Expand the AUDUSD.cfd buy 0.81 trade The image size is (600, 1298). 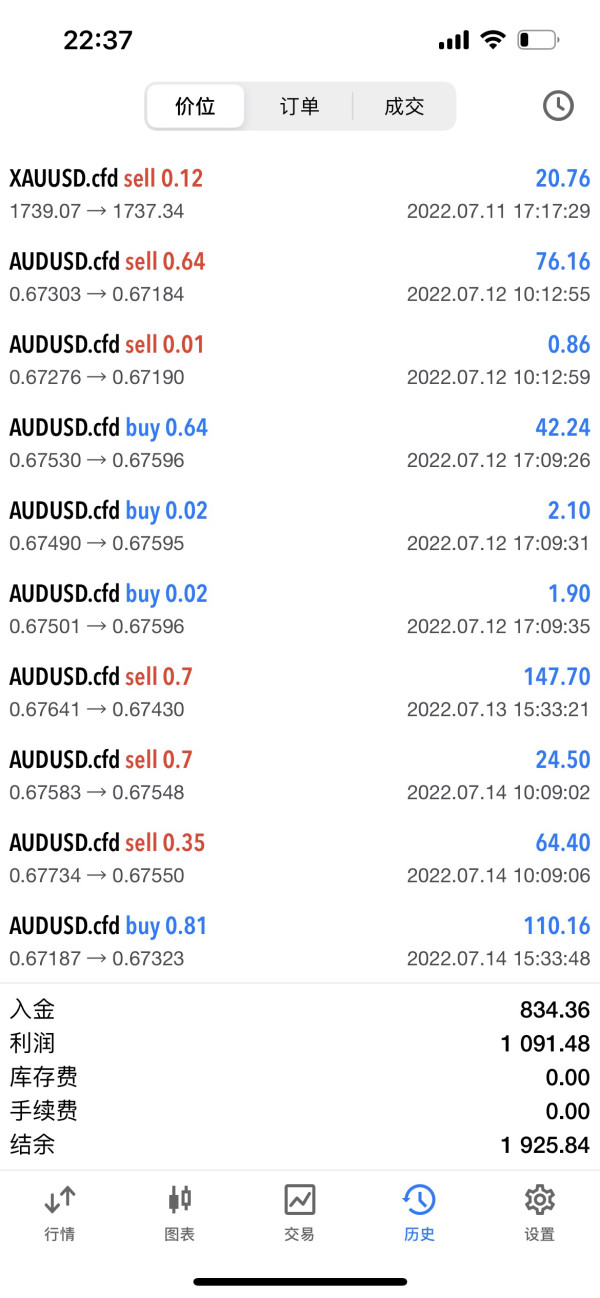tap(300, 941)
